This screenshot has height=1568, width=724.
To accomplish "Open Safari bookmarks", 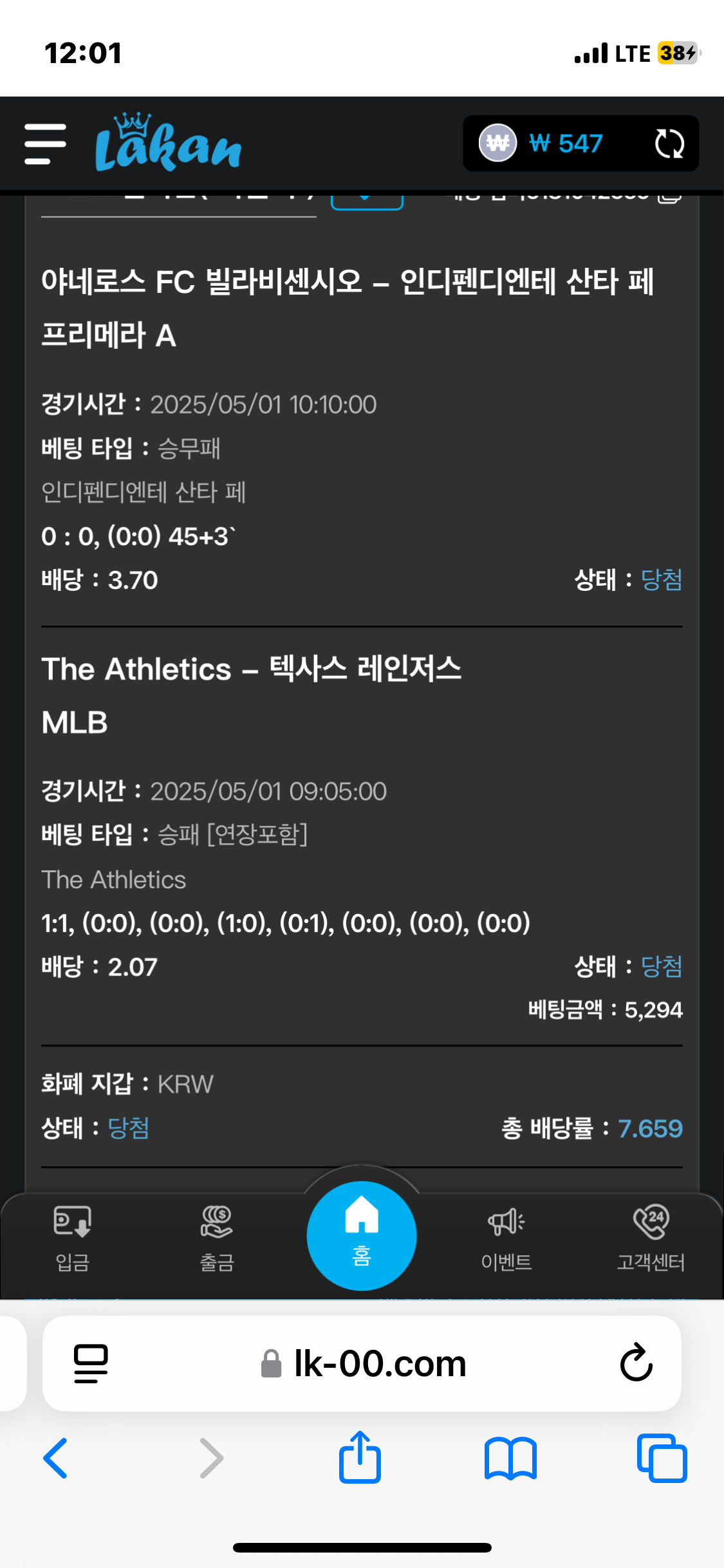I will [x=510, y=1458].
